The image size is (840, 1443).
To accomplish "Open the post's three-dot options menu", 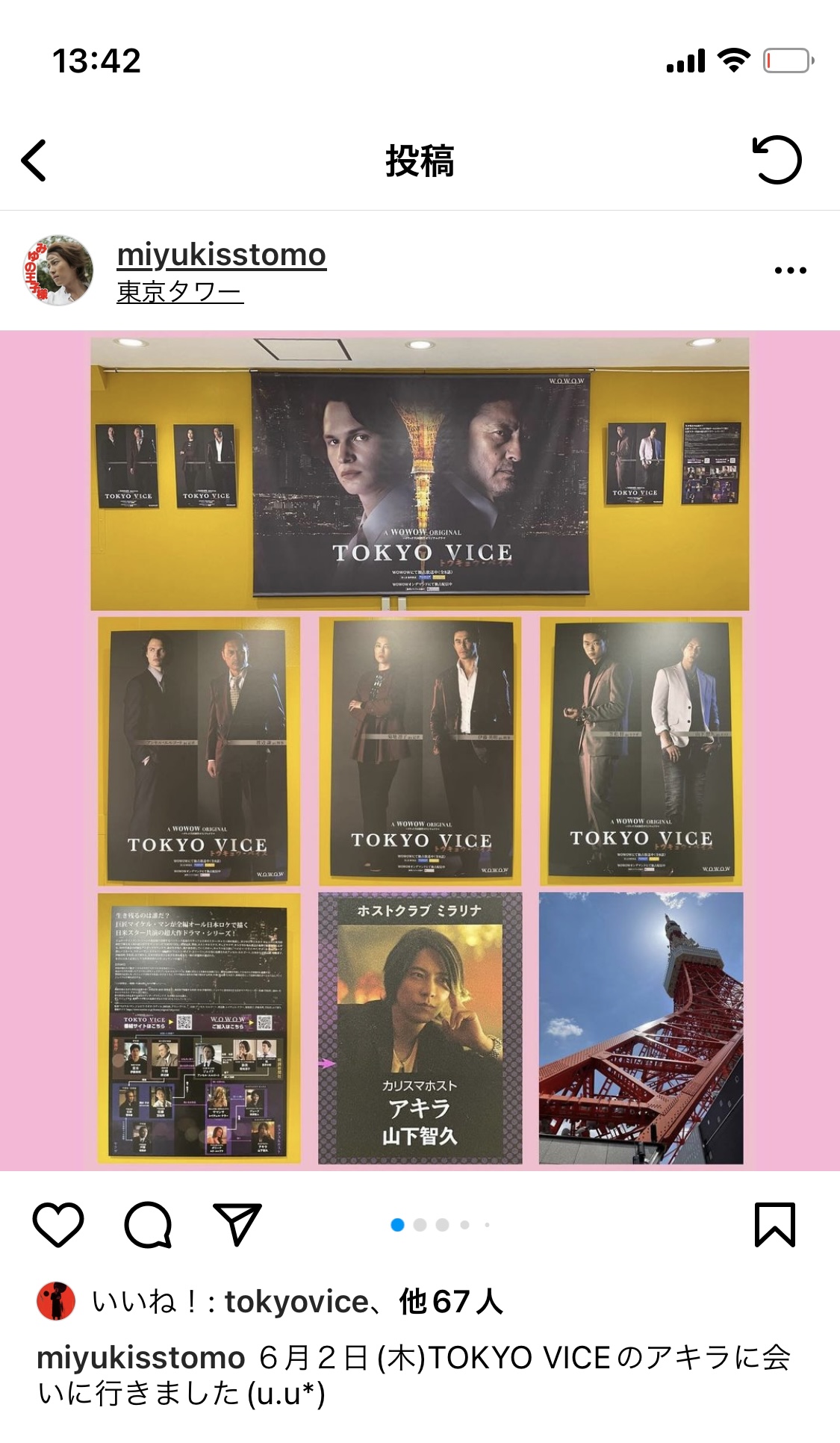I will tap(790, 270).
